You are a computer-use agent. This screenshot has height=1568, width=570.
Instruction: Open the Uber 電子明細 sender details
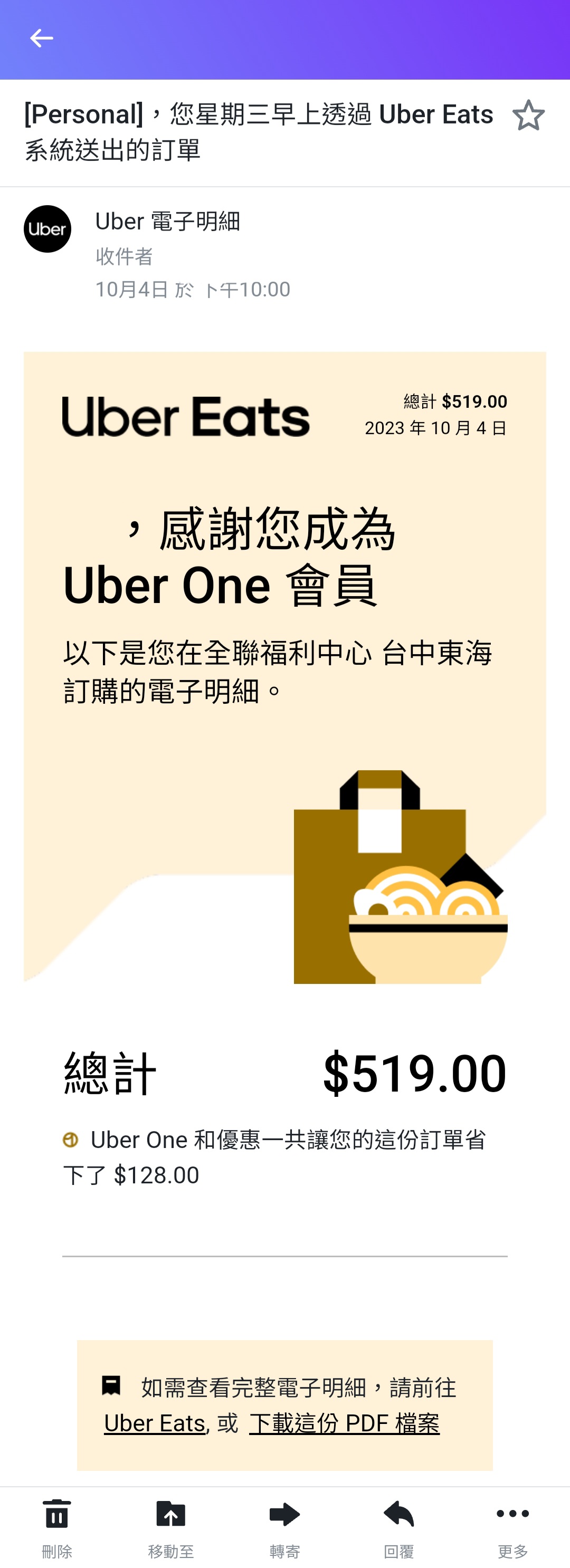pos(167,222)
